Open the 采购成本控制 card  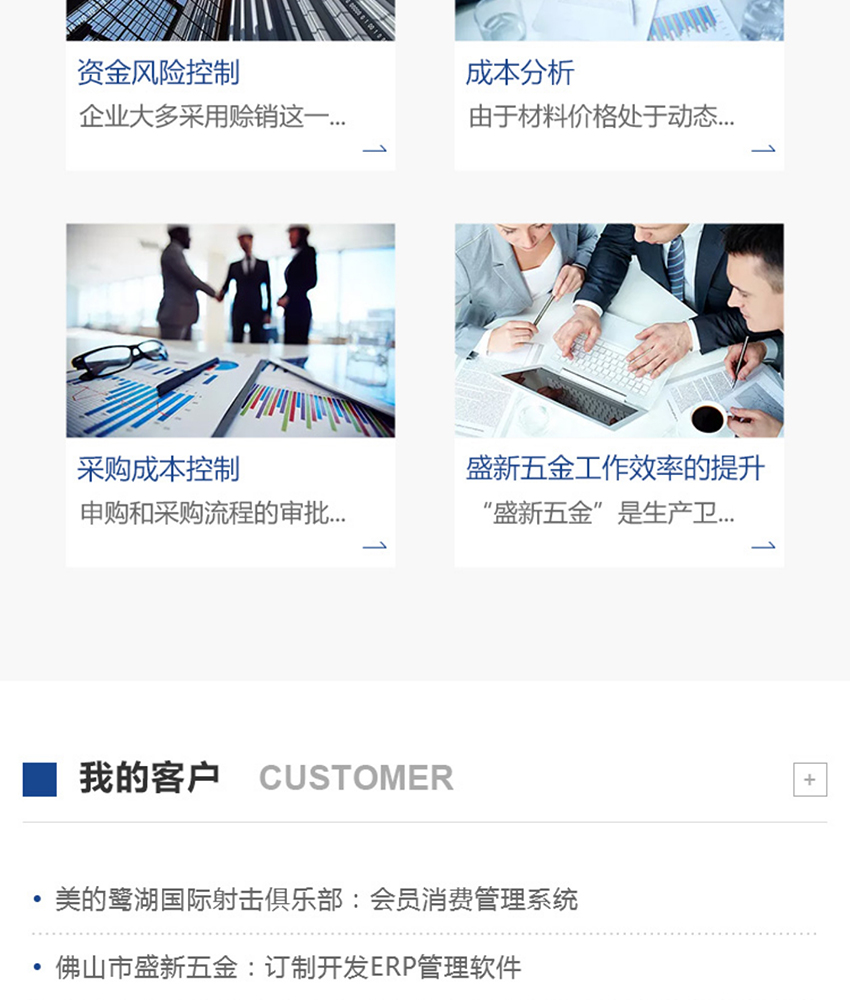(159, 469)
